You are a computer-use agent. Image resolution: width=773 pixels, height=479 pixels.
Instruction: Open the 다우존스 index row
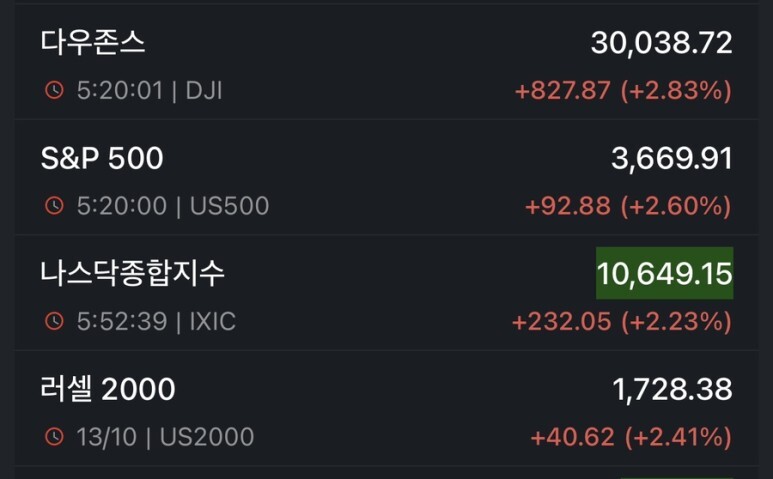click(x=386, y=62)
